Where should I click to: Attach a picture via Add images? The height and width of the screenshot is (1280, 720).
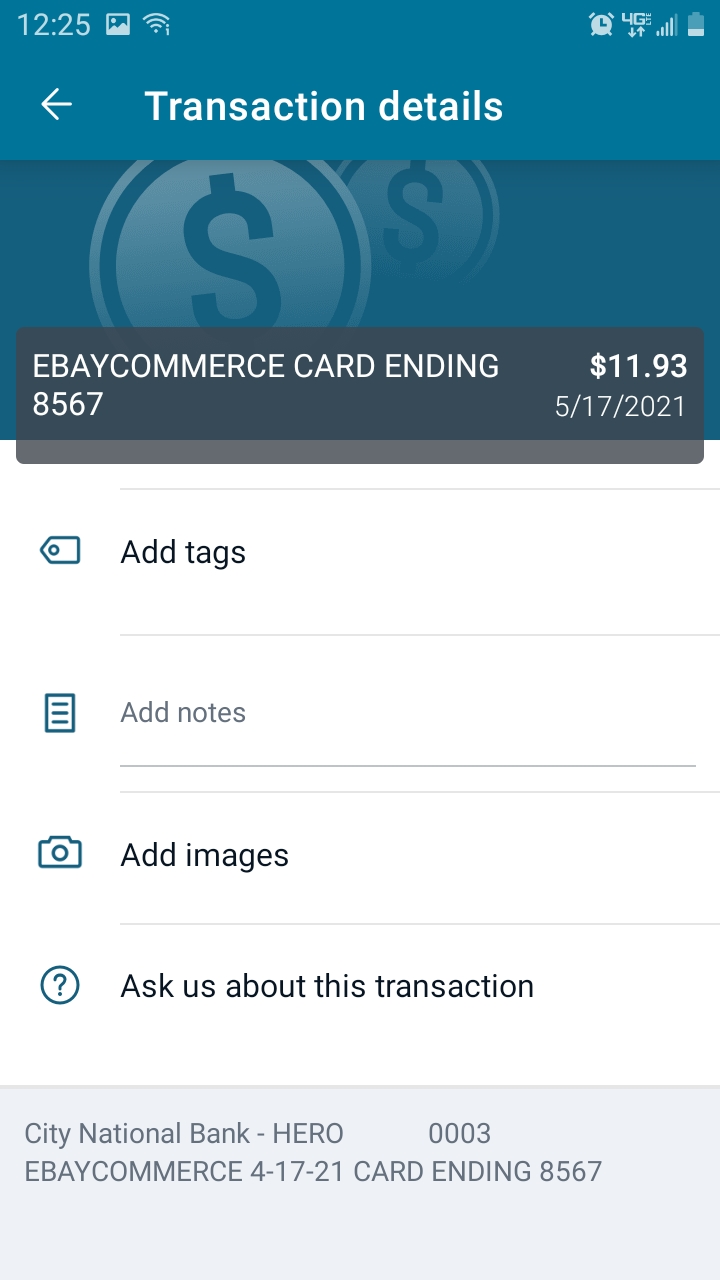pyautogui.click(x=204, y=855)
